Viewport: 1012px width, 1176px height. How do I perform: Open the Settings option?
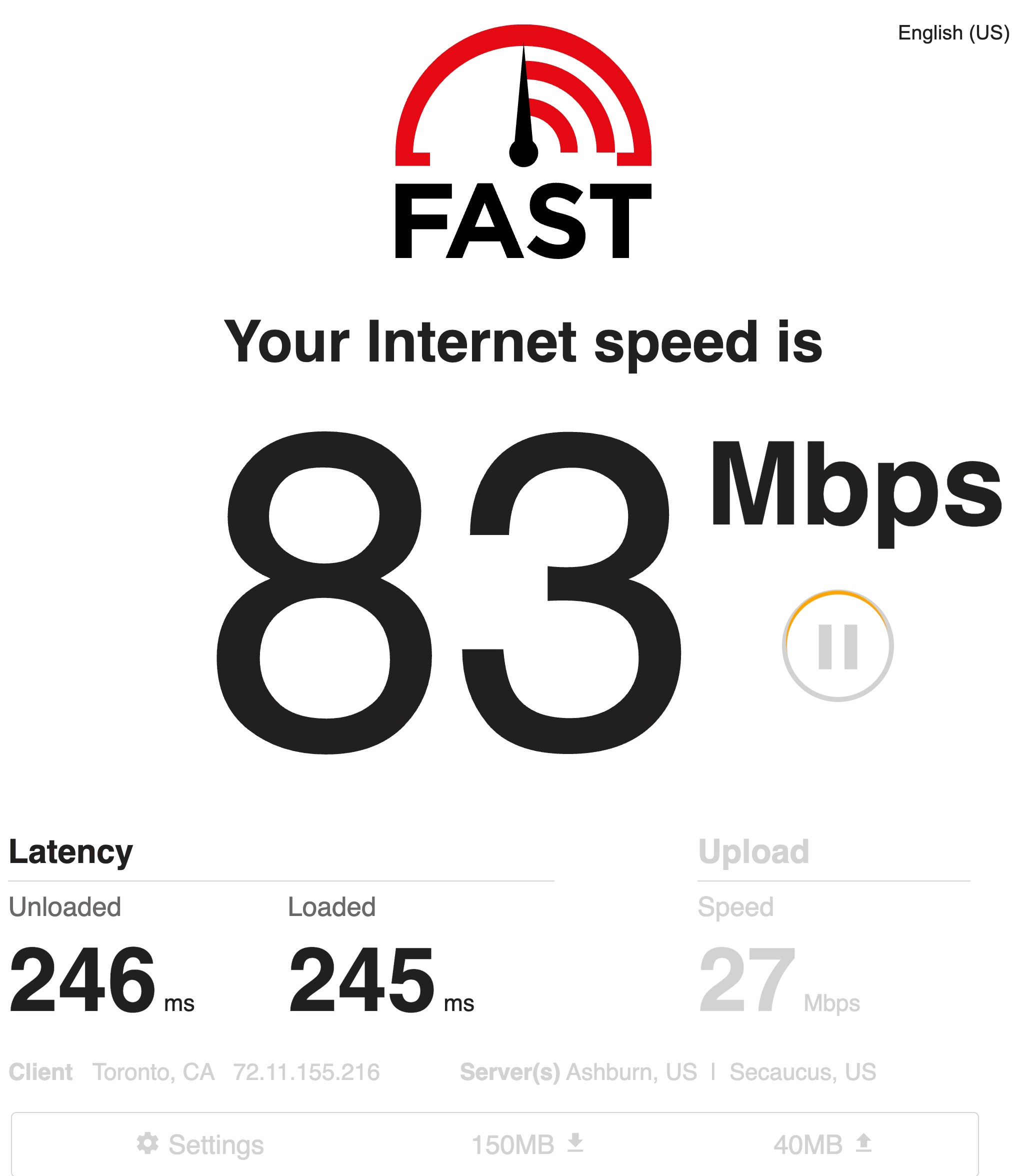[x=200, y=1145]
